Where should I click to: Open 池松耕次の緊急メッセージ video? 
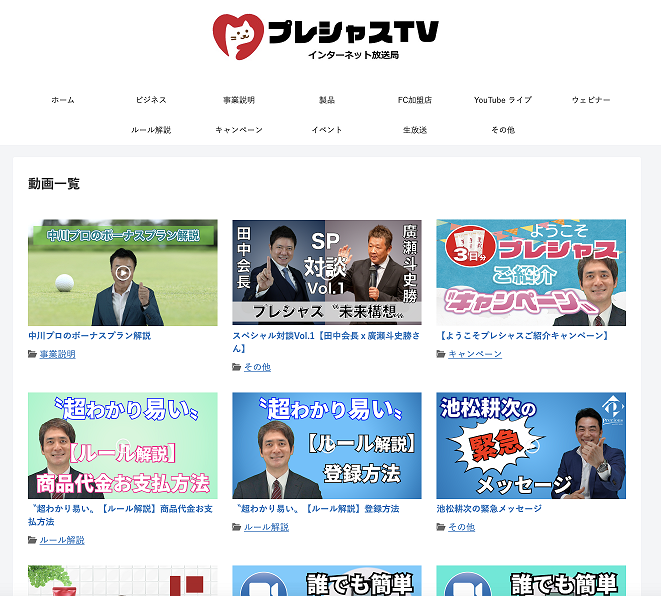(531, 445)
